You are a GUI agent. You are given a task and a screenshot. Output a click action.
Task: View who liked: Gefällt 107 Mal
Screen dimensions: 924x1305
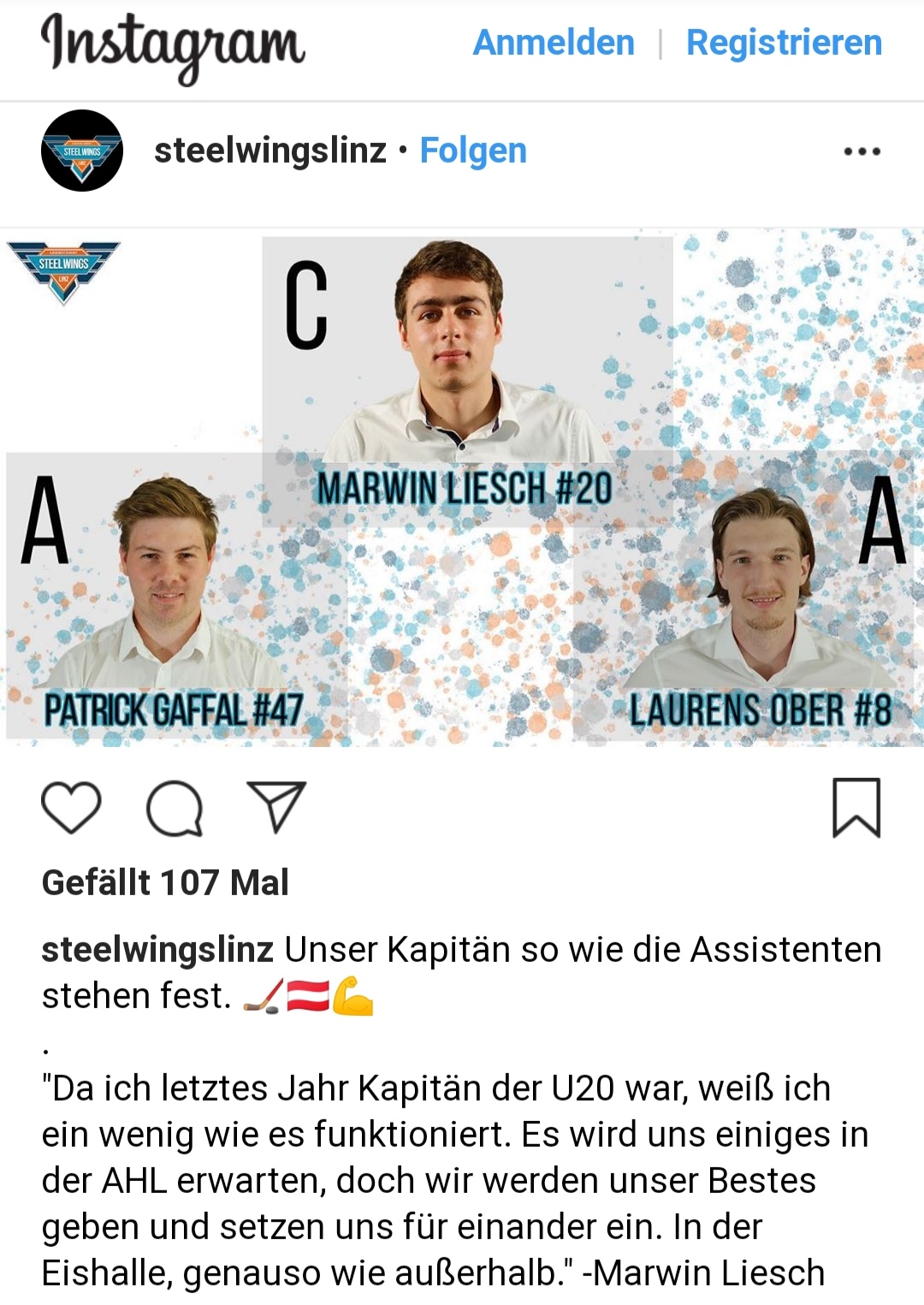(165, 882)
